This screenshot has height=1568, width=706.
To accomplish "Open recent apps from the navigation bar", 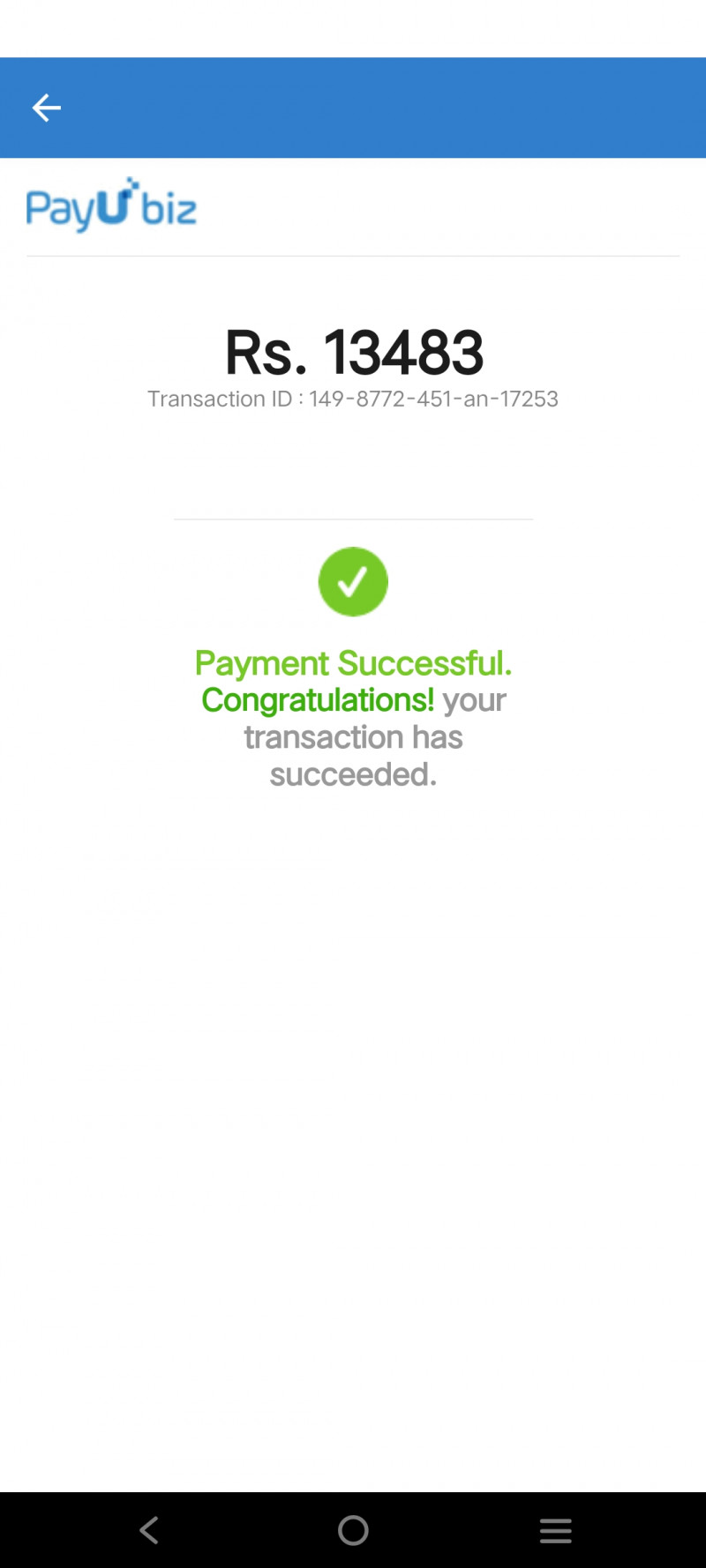I will click(555, 1530).
